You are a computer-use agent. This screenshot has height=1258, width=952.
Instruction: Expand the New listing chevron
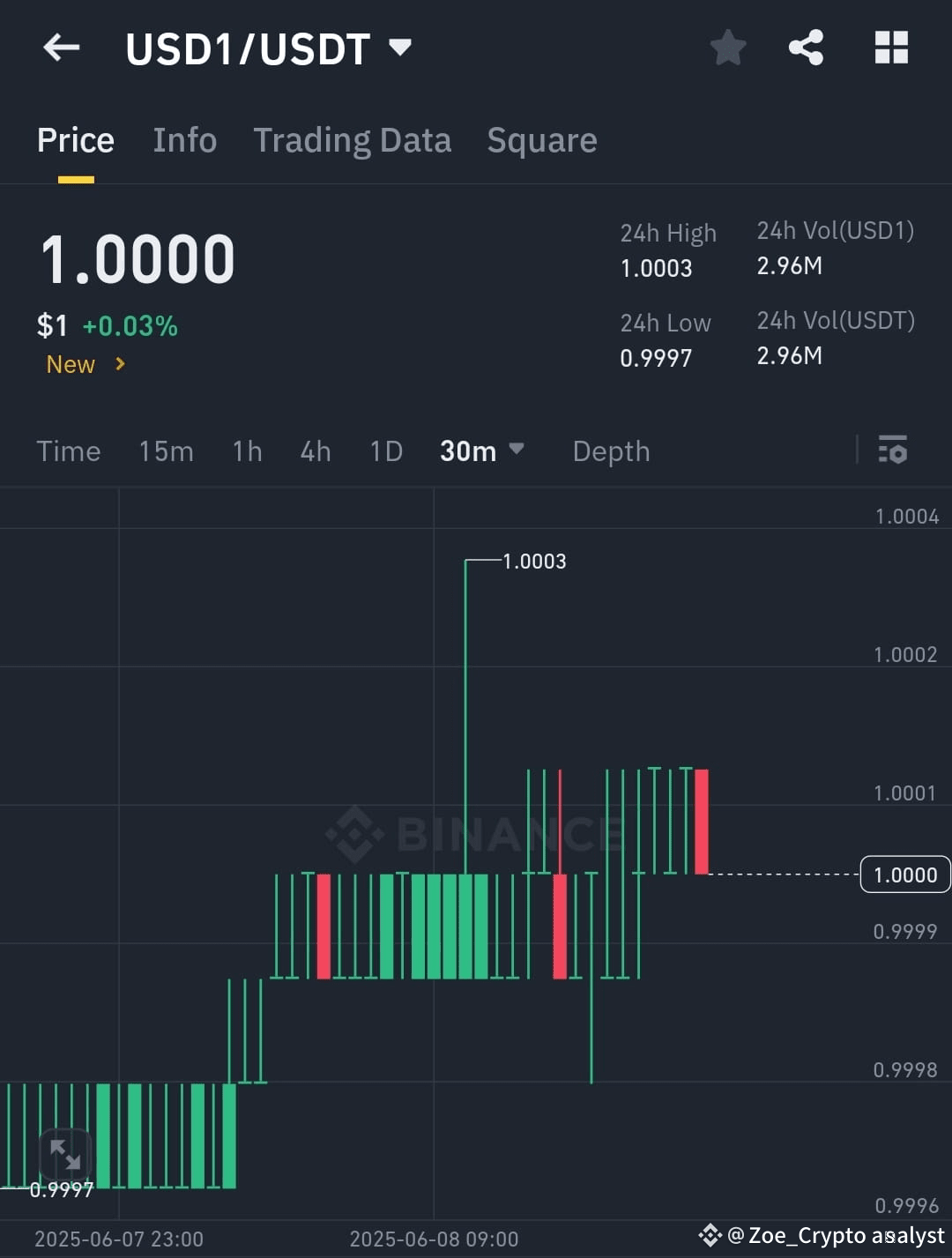(x=120, y=364)
